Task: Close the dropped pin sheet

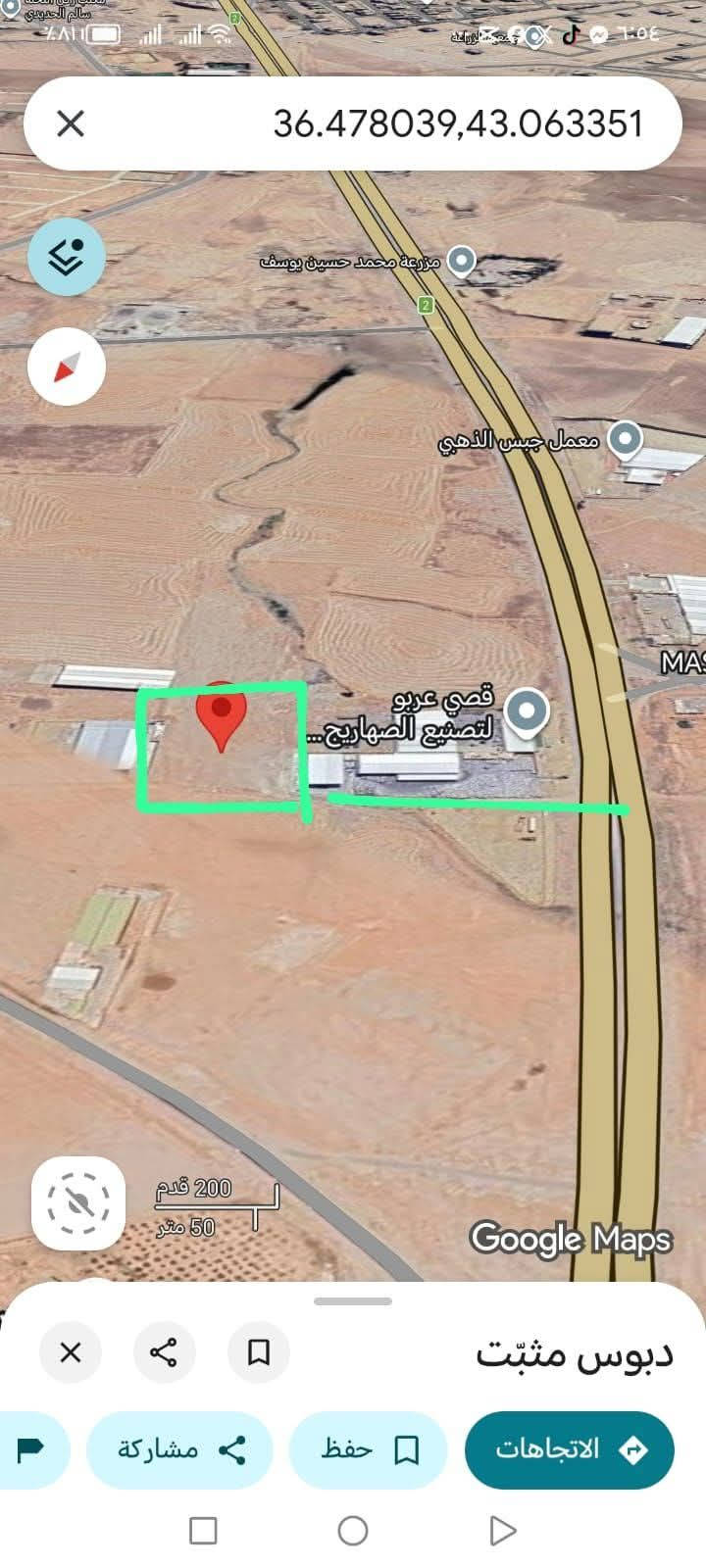Action: click(71, 1353)
